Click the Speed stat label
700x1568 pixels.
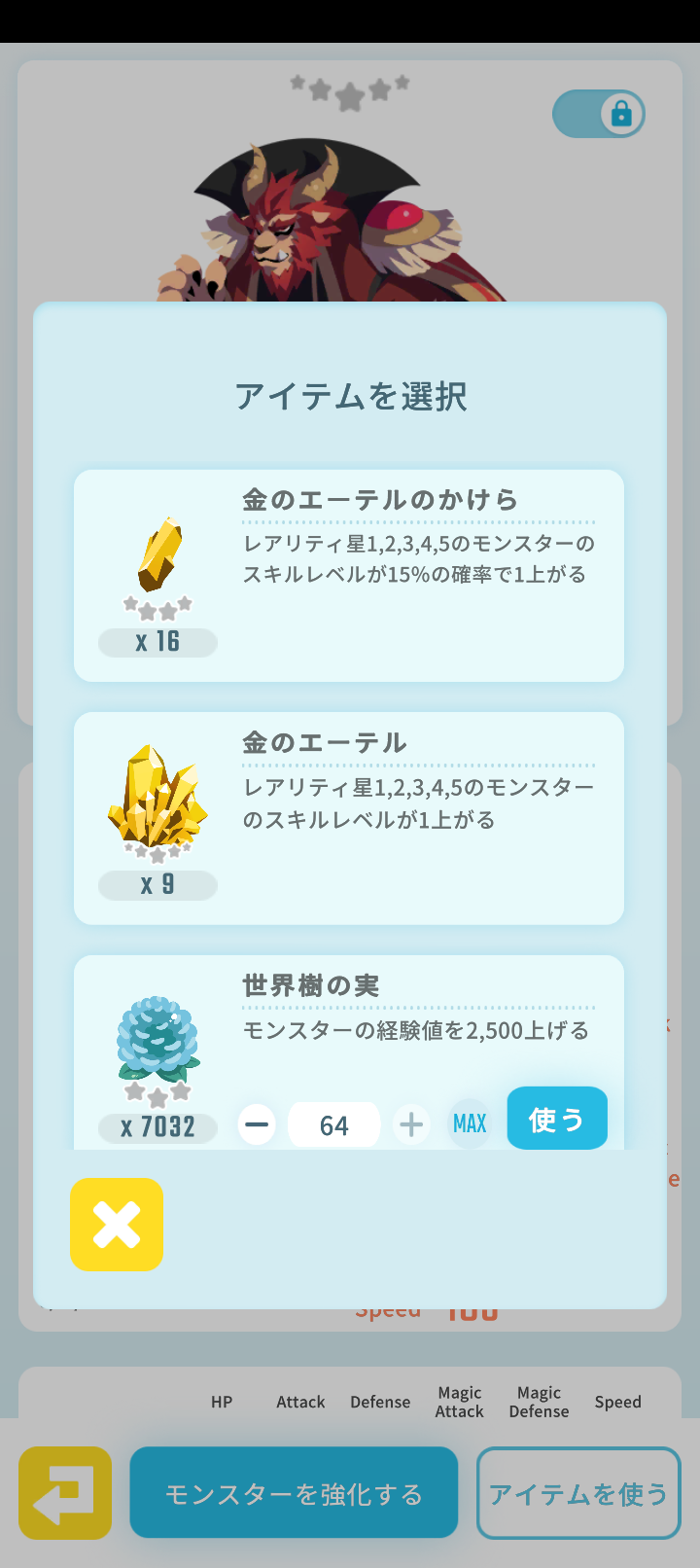(x=617, y=1402)
